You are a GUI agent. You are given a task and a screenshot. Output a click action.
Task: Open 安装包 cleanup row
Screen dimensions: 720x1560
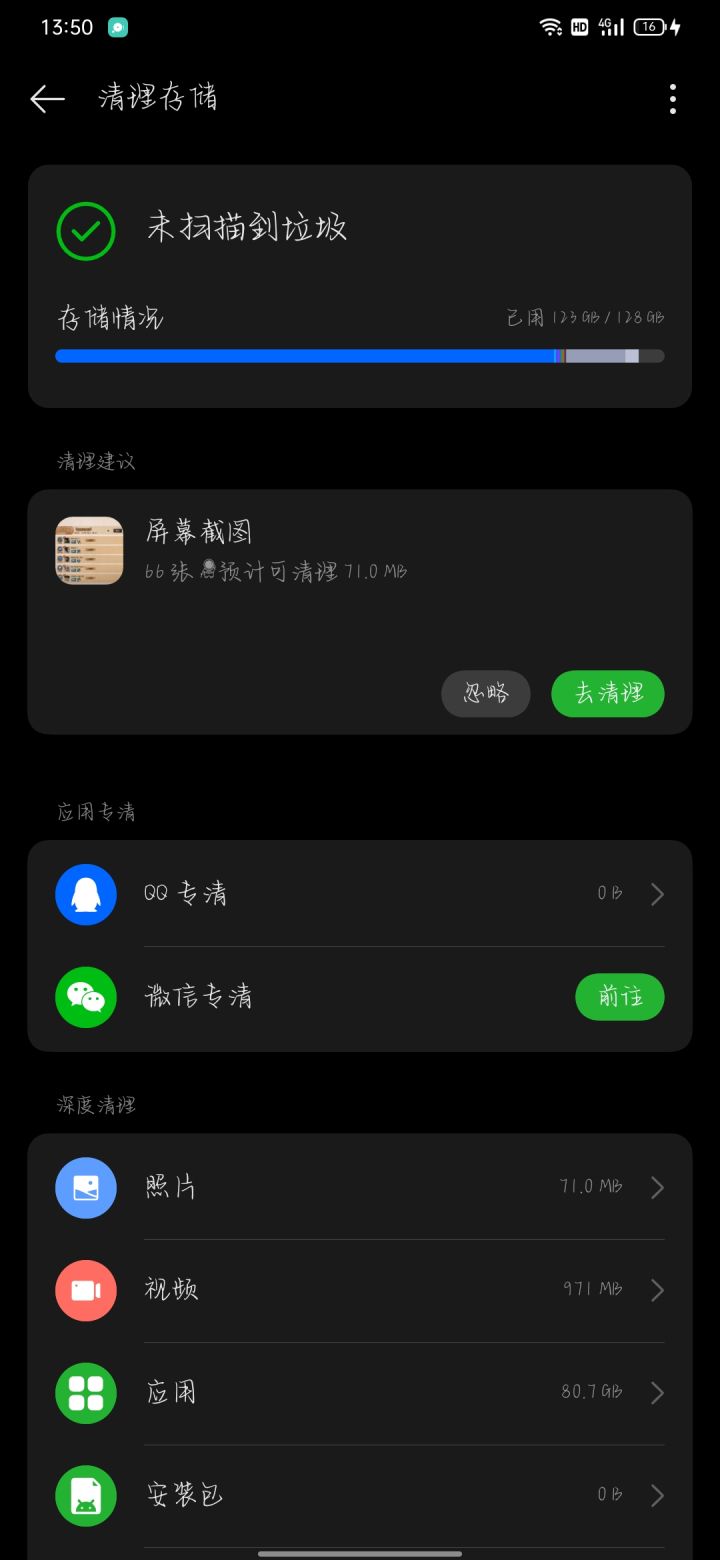(360, 1495)
